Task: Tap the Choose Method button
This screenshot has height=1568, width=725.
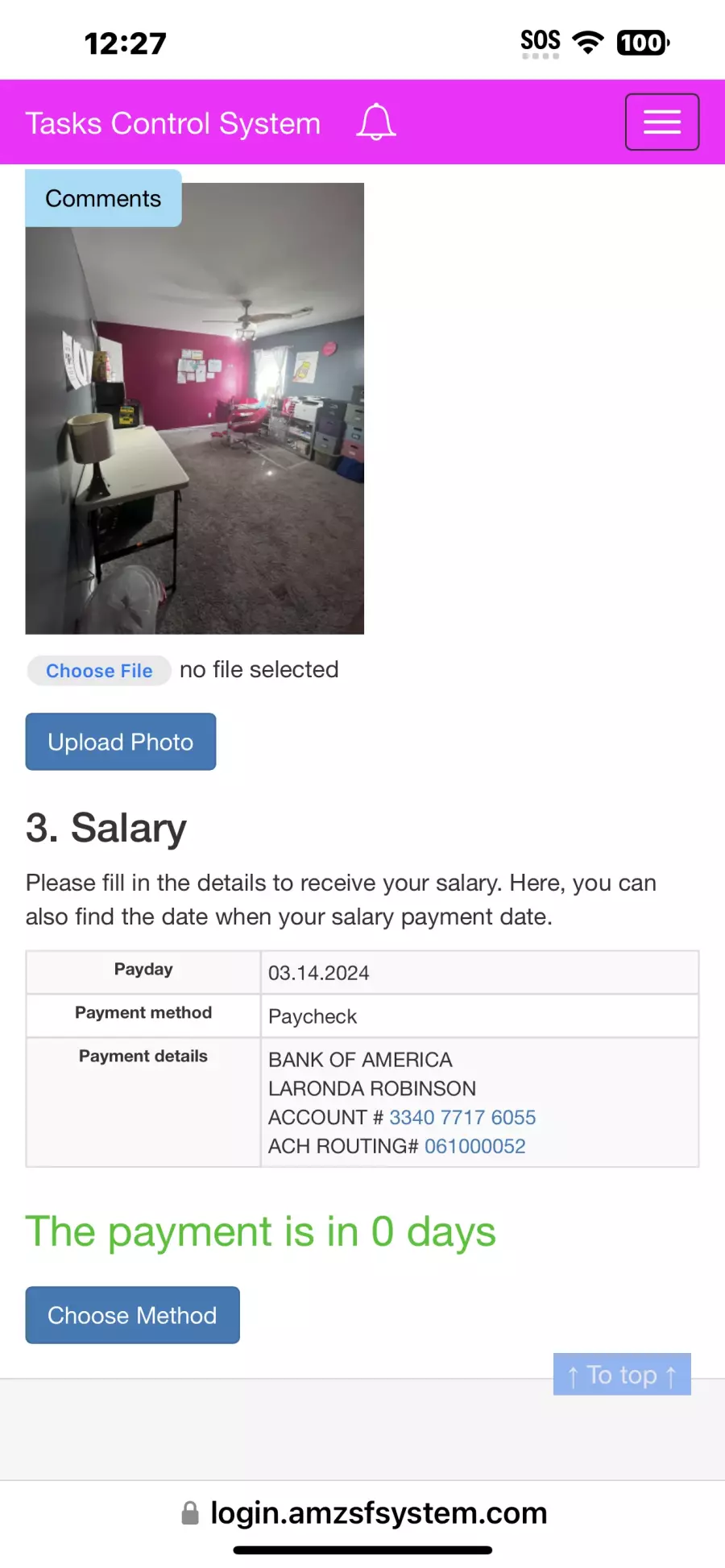Action: coord(132,1315)
